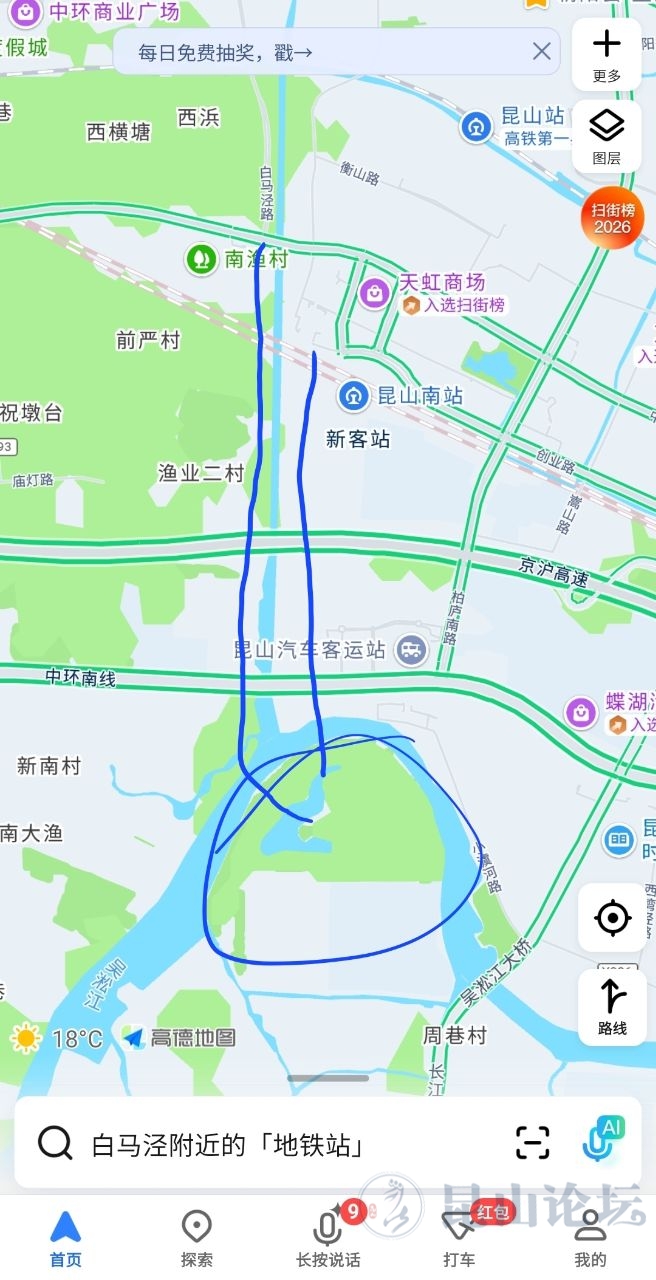Select the 南渔村 park marker
Viewport: 656px width, 1280px height.
(202, 260)
